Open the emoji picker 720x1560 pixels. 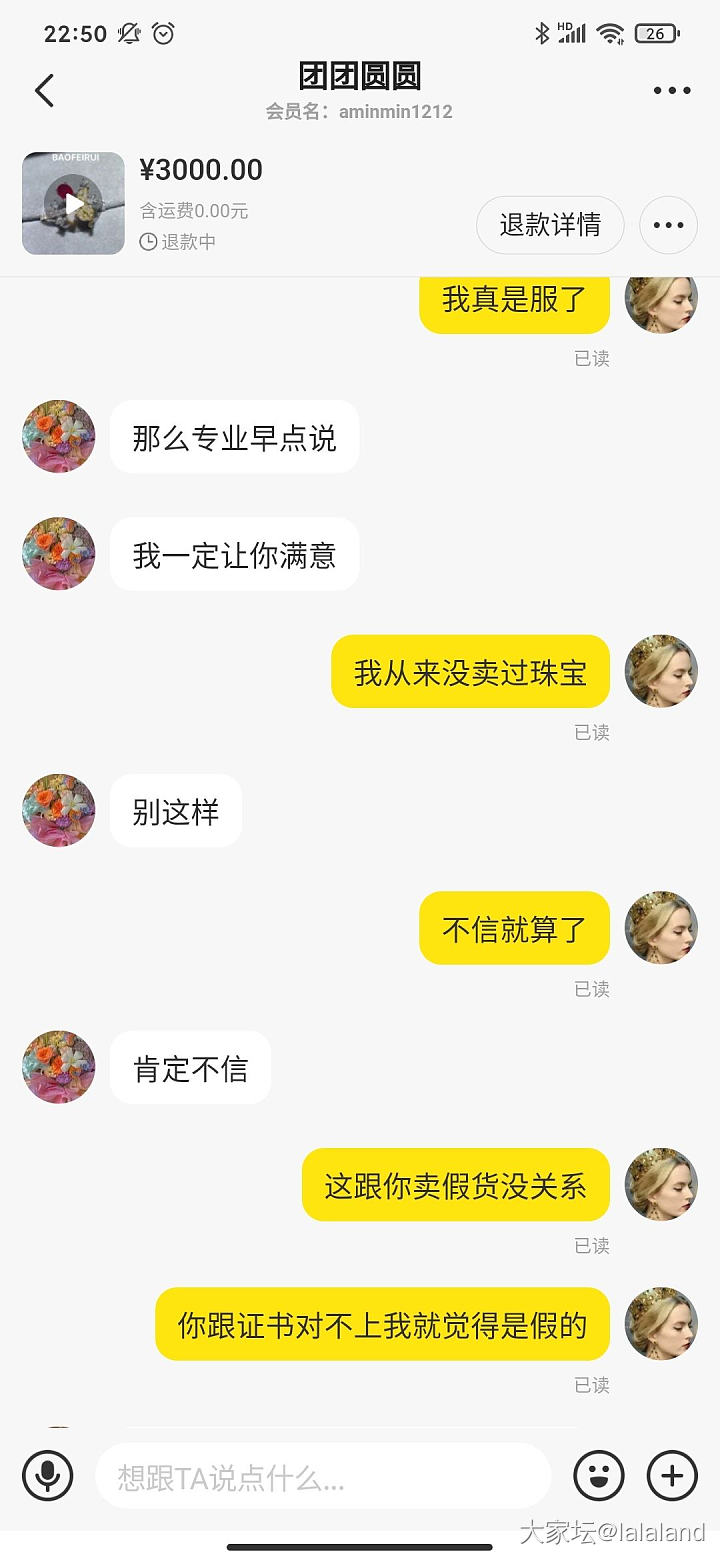tap(599, 1475)
